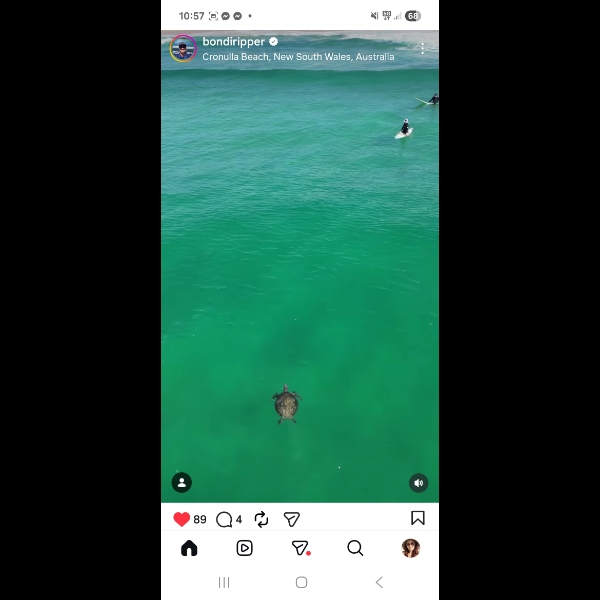
Task: Tap the system back button
Action: tap(378, 582)
